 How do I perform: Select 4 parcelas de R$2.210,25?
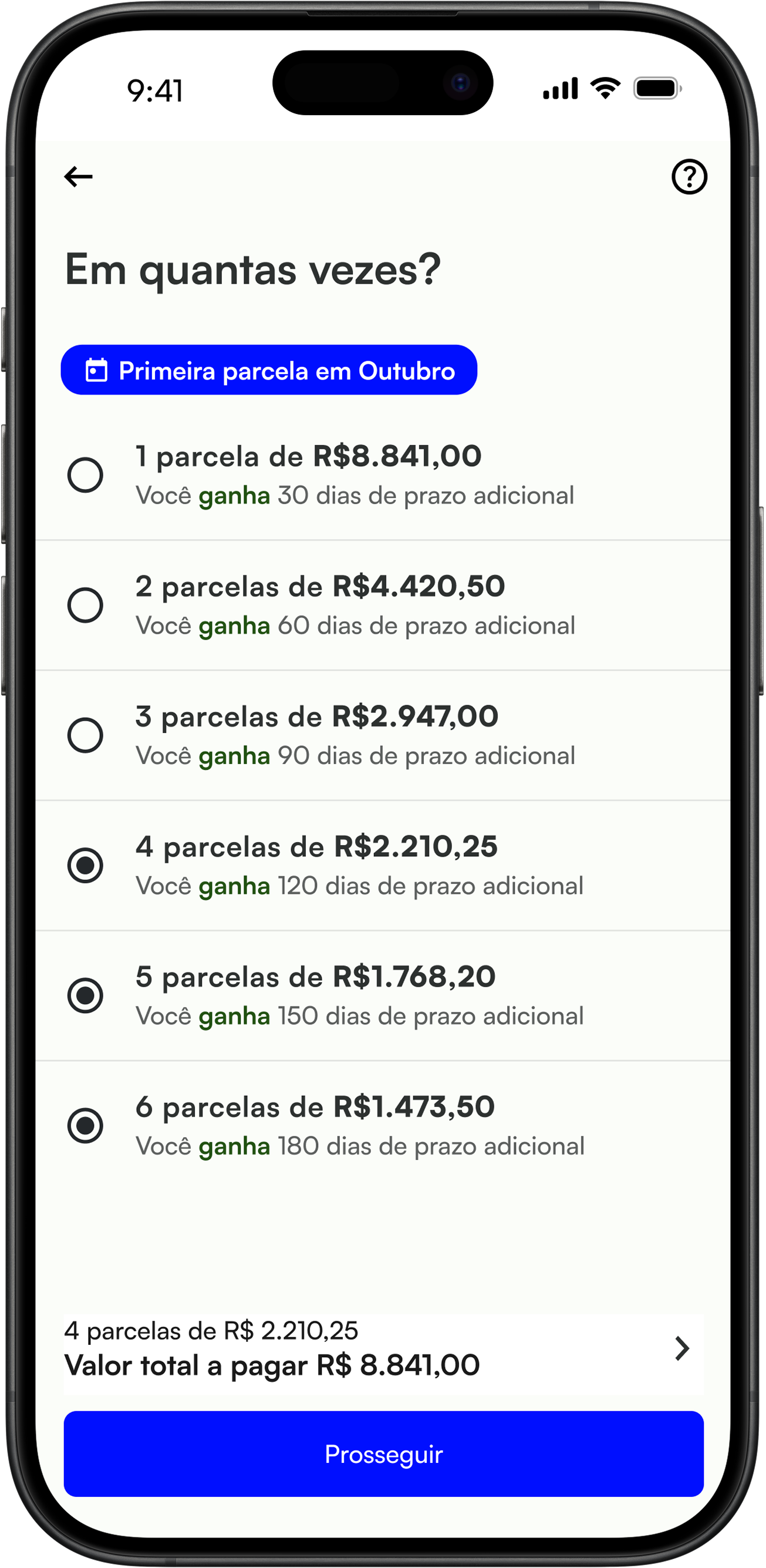[383, 866]
